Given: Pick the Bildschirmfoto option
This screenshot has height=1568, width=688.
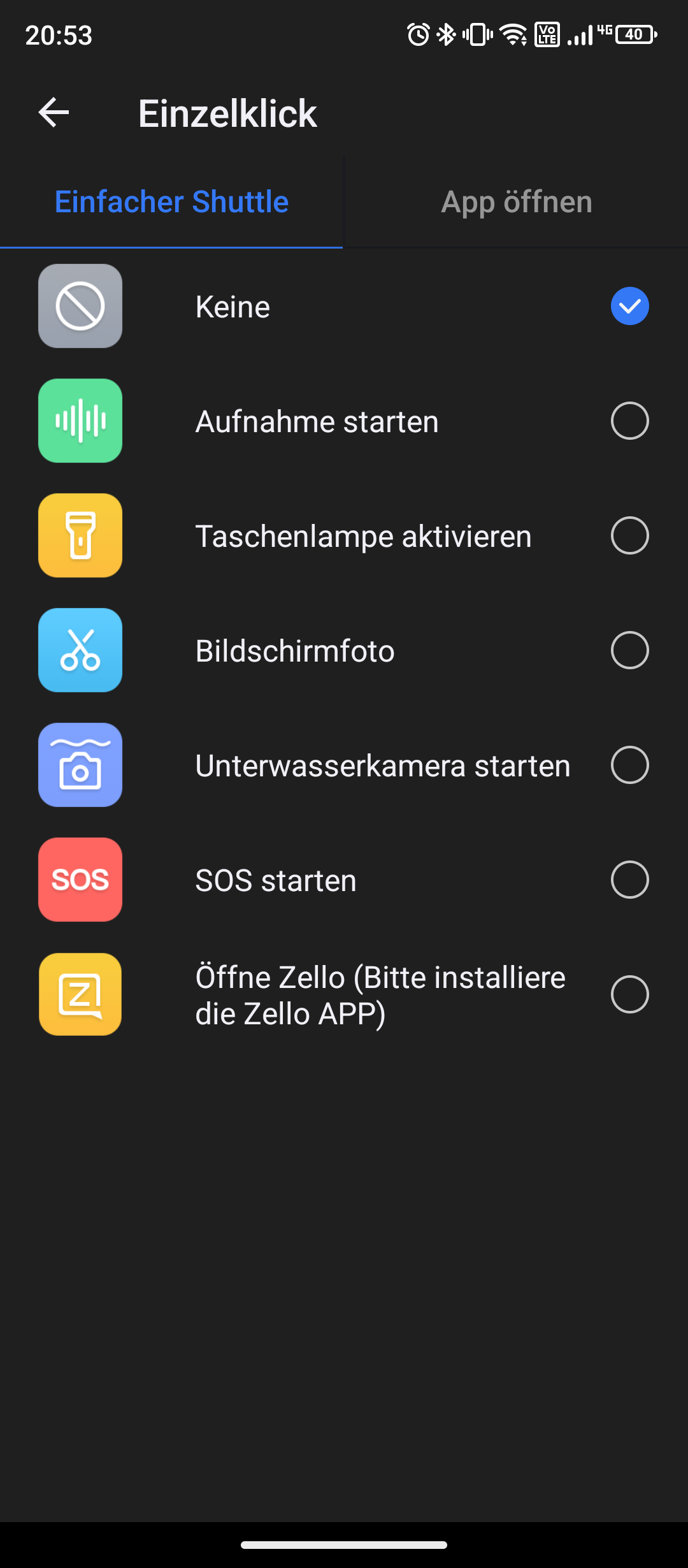Looking at the screenshot, I should [629, 651].
